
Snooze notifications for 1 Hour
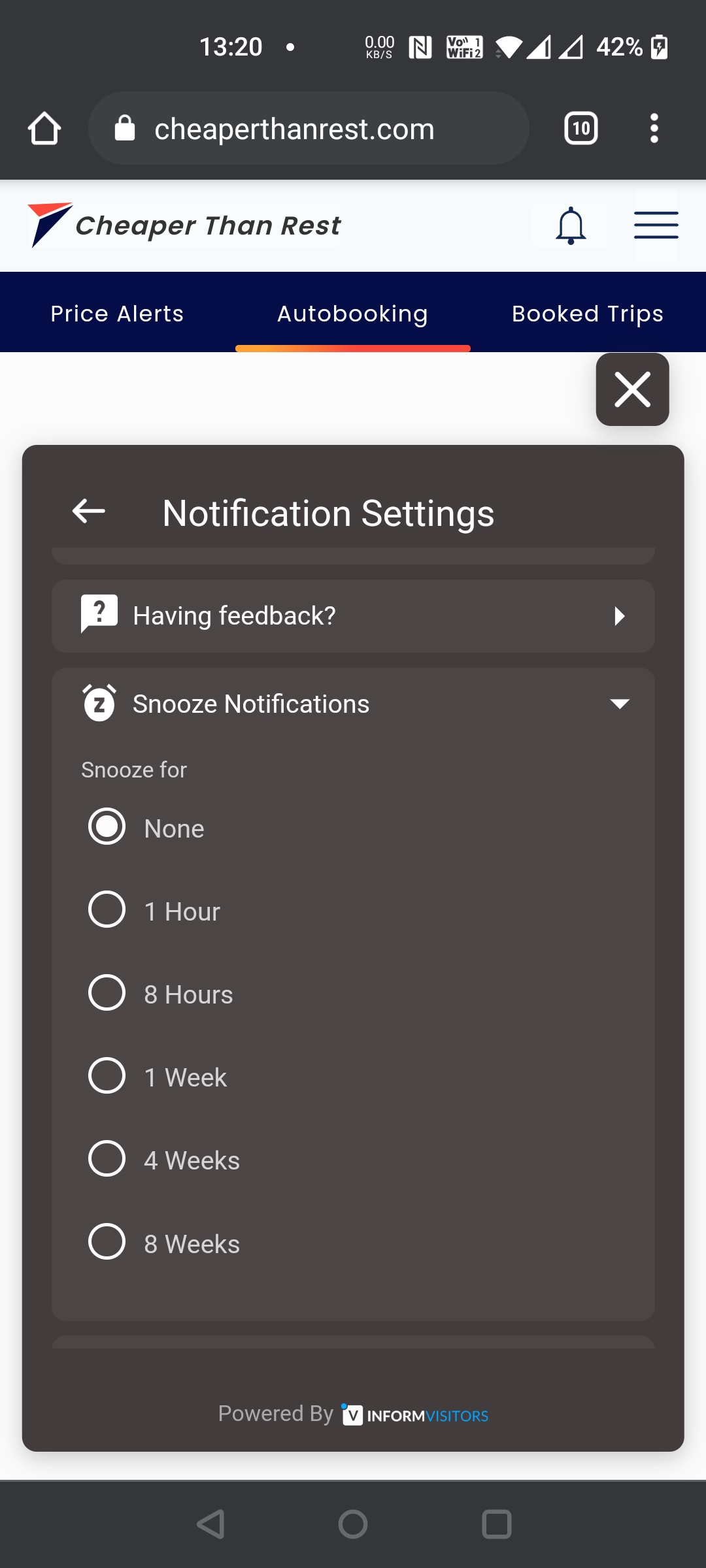[x=107, y=909]
